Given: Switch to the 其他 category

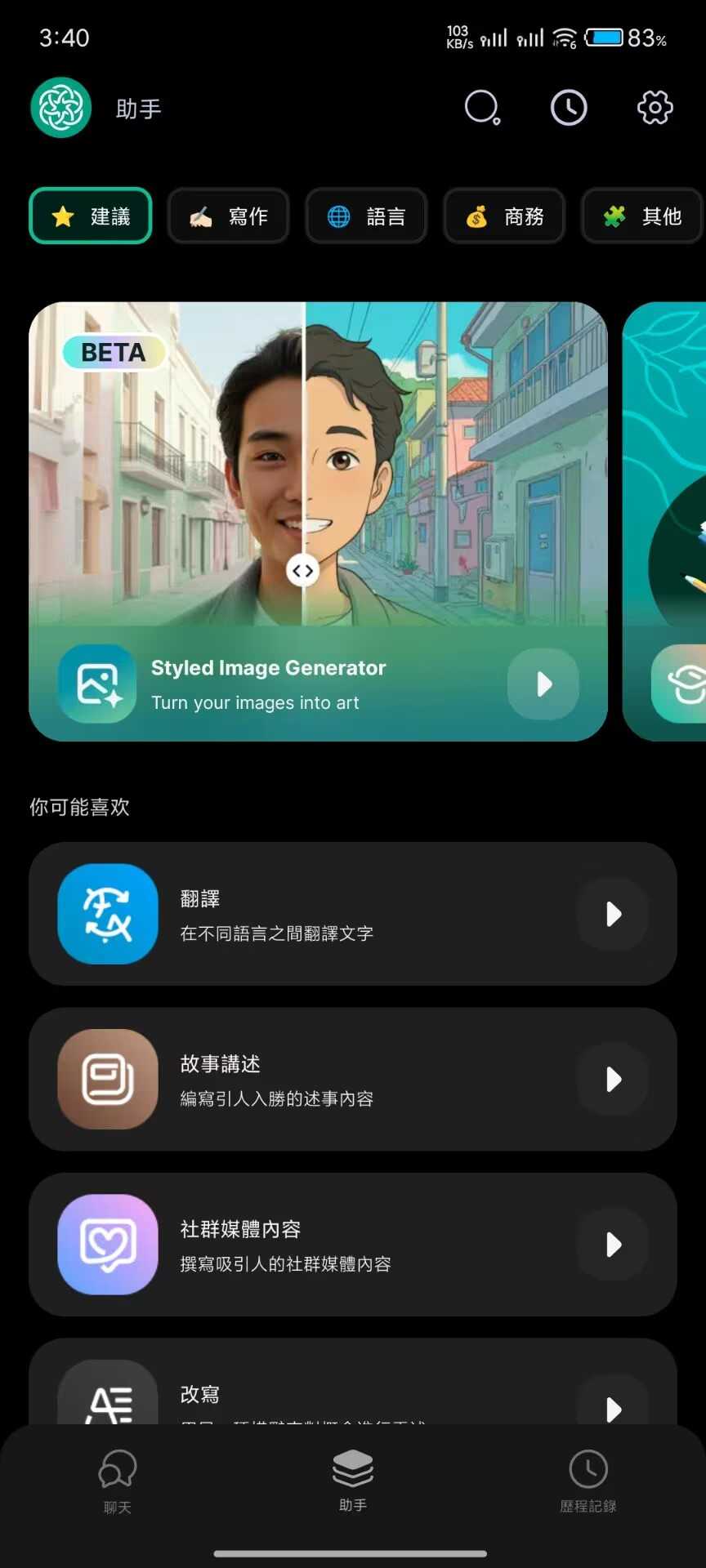Looking at the screenshot, I should click(642, 216).
